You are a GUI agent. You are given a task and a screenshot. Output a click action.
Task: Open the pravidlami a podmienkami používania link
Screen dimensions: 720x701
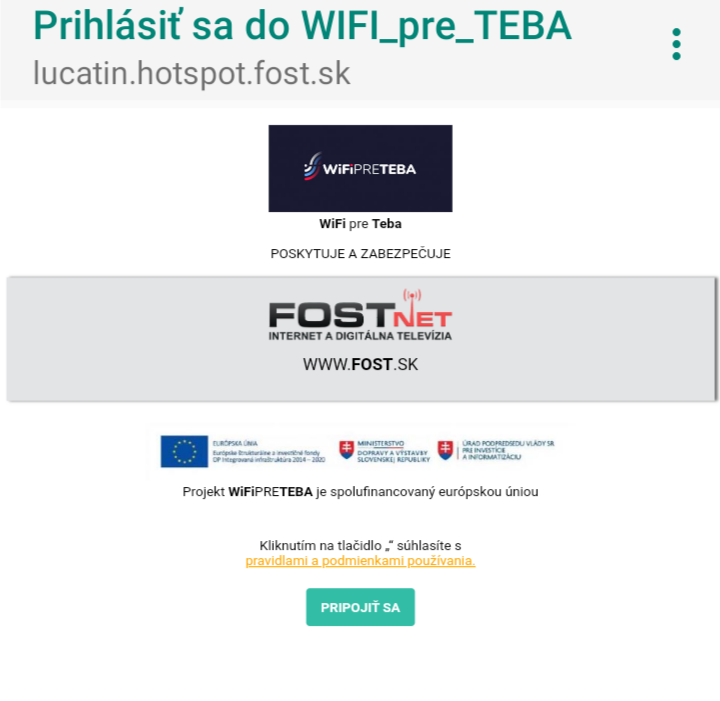[x=360, y=561]
